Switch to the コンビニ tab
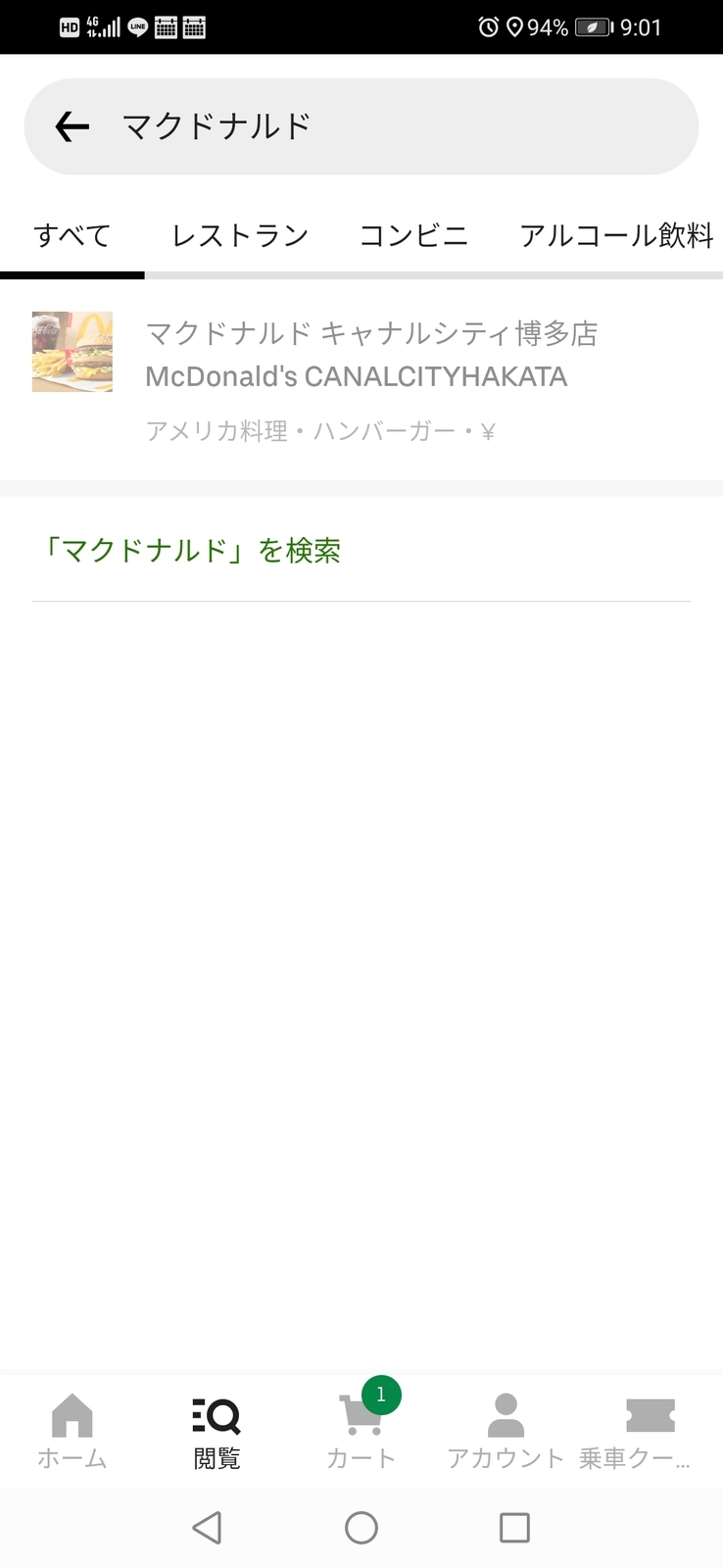Screen dimensions: 723x1568 click(x=414, y=235)
